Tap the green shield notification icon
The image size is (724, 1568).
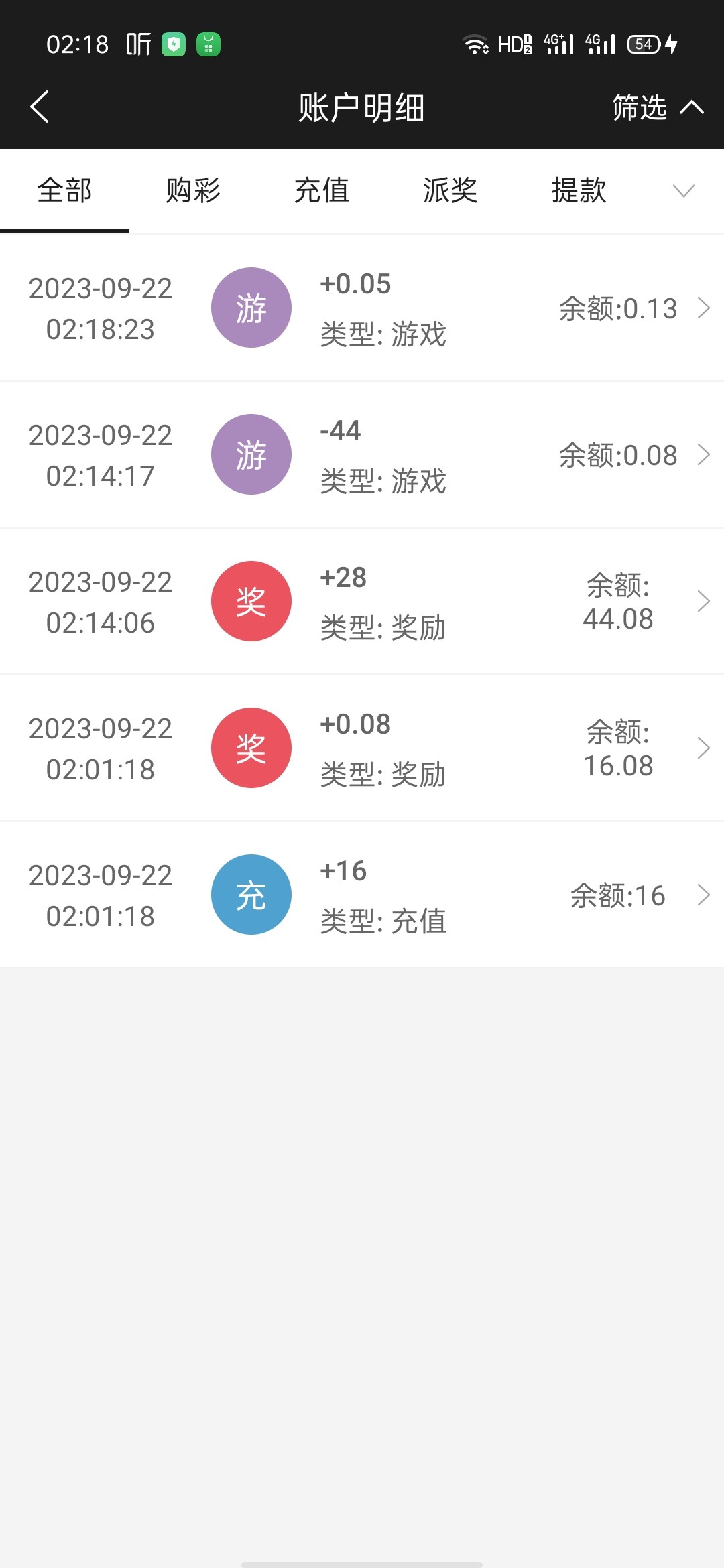pyautogui.click(x=174, y=44)
